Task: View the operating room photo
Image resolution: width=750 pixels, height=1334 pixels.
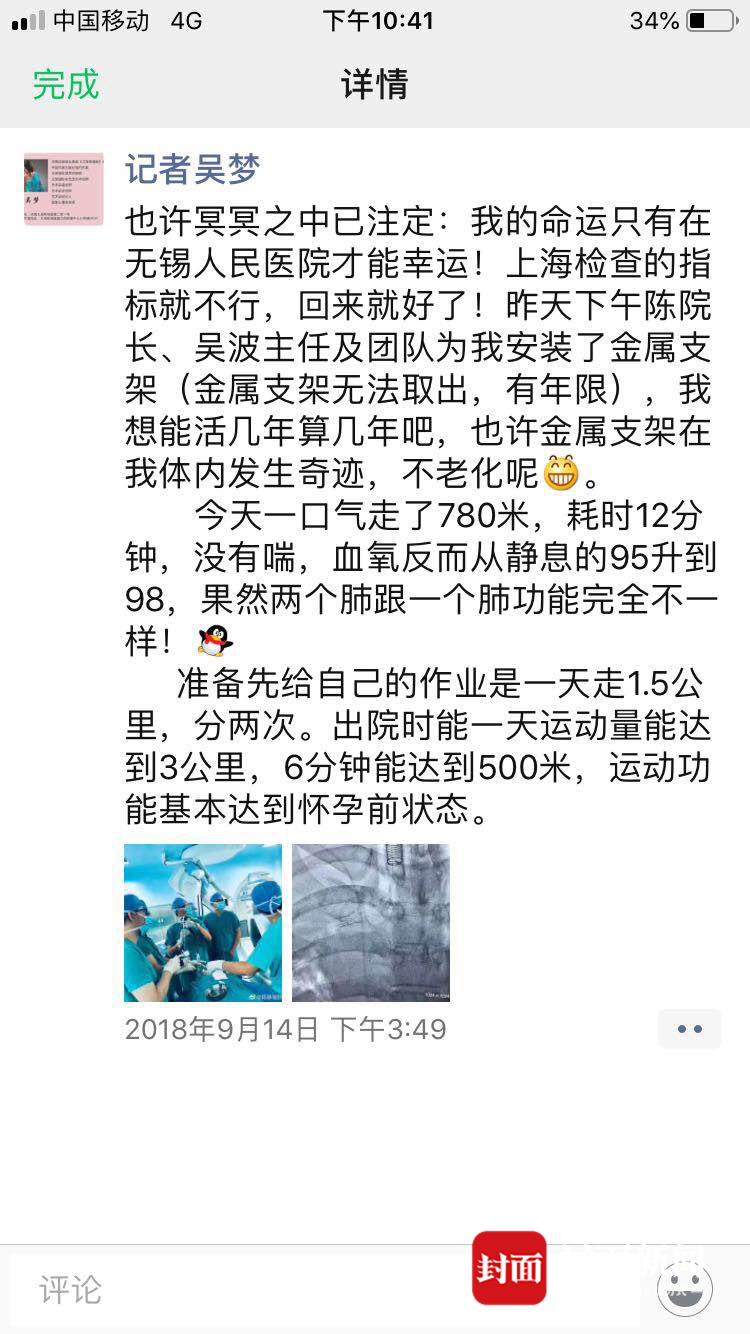Action: (x=203, y=922)
